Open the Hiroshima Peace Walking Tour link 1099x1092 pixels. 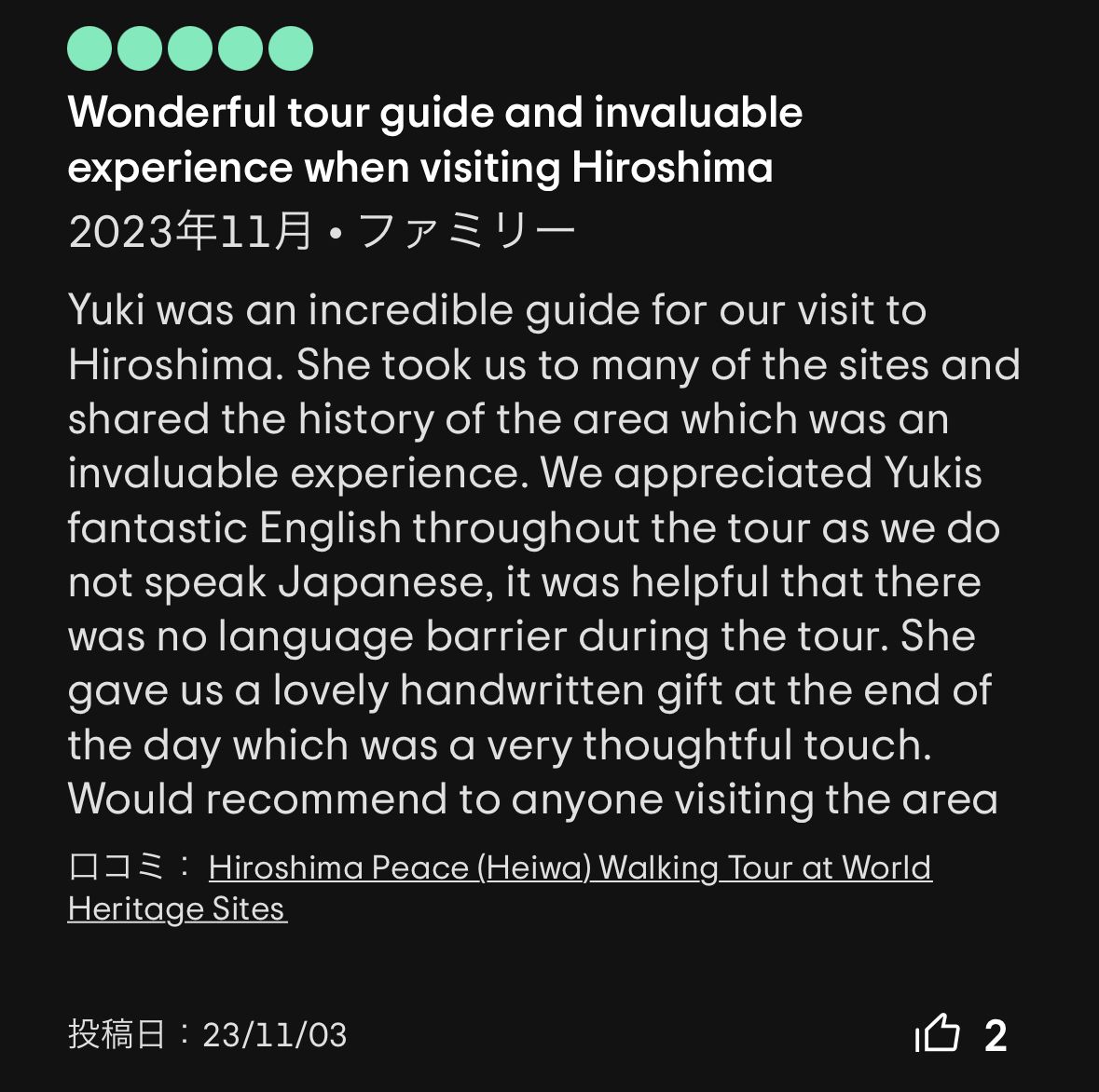point(570,867)
